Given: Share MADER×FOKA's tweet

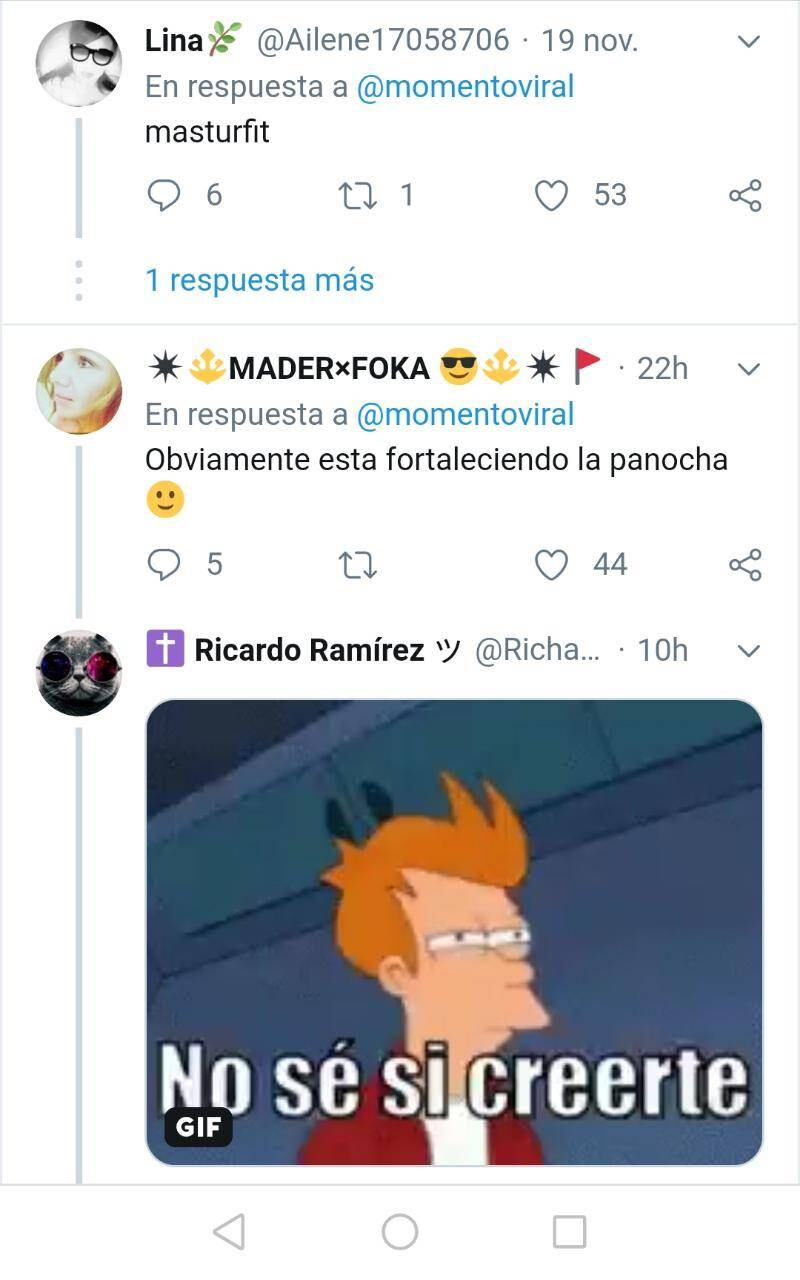Looking at the screenshot, I should [x=745, y=565].
